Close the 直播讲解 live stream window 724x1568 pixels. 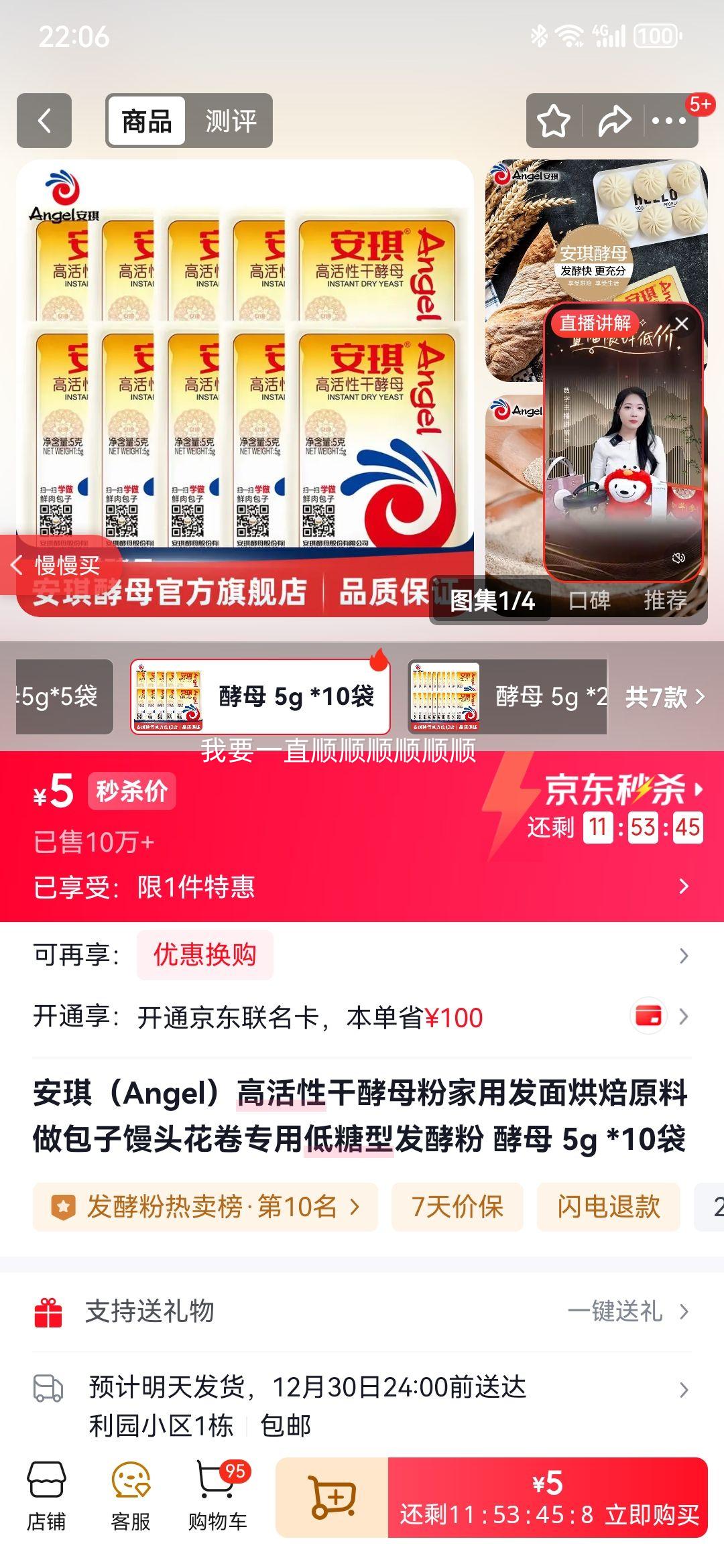tap(682, 322)
